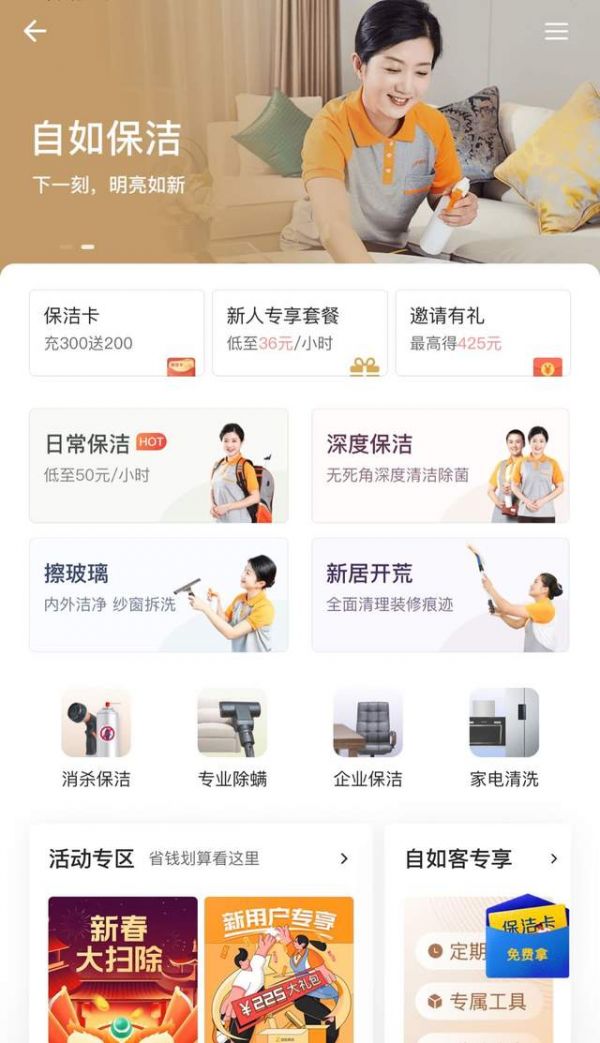Open the 新居开荒 cleaning service

tap(440, 595)
